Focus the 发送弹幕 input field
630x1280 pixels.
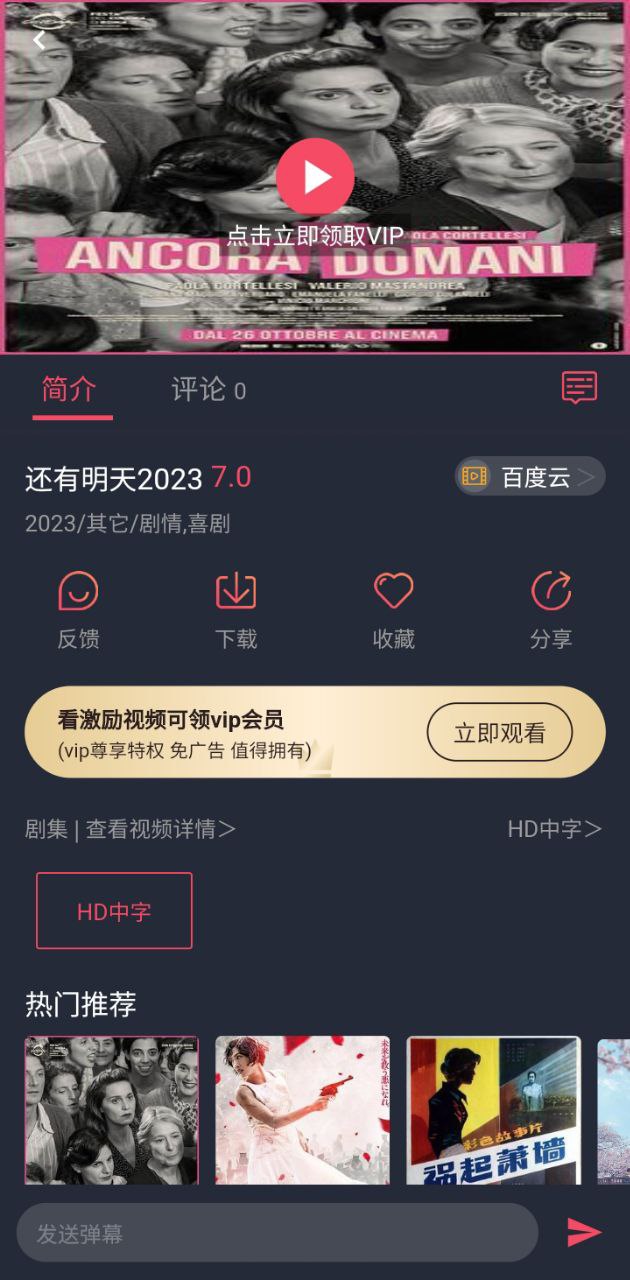pos(277,1233)
